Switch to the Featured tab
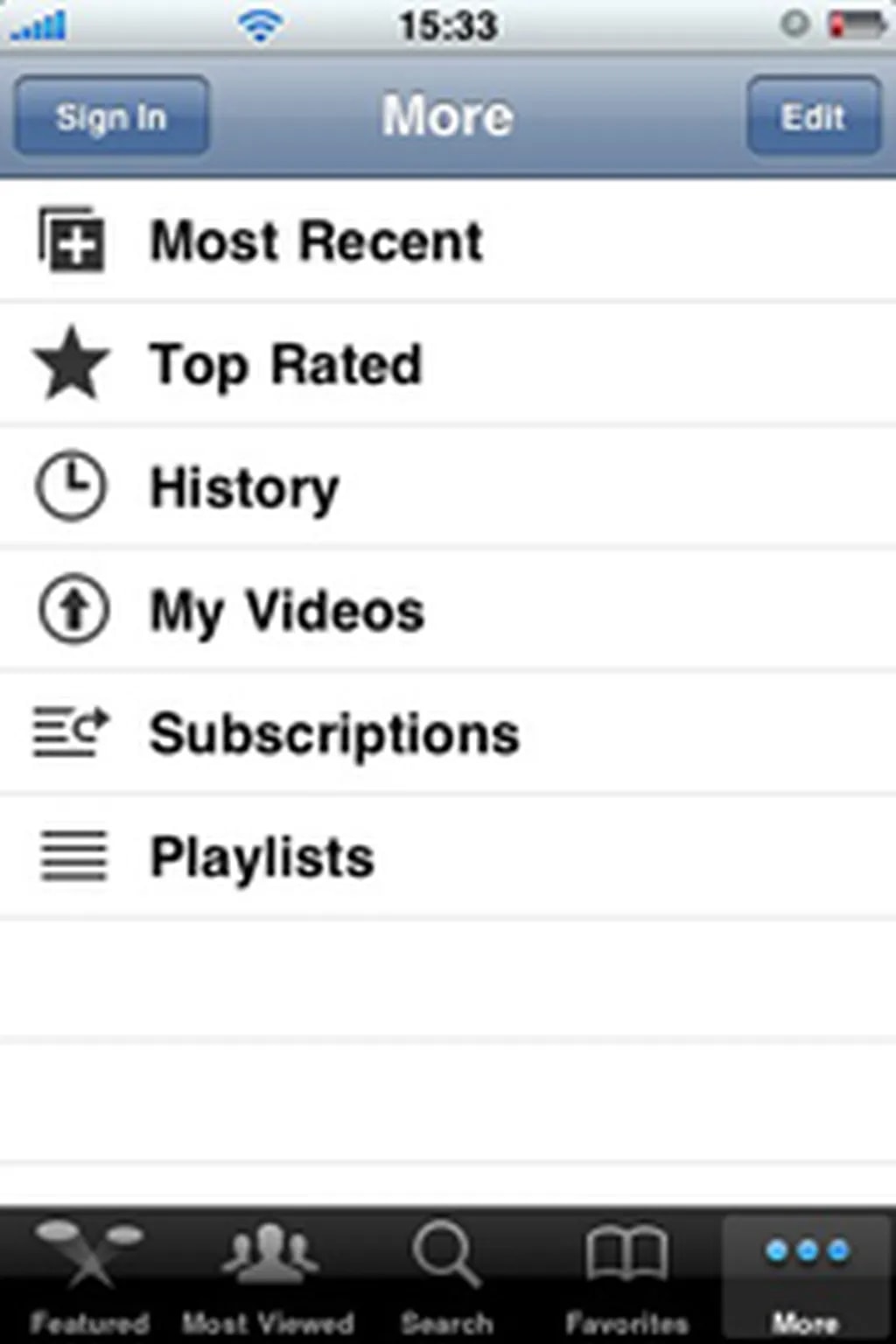Viewport: 896px width, 1344px height. (89, 1277)
